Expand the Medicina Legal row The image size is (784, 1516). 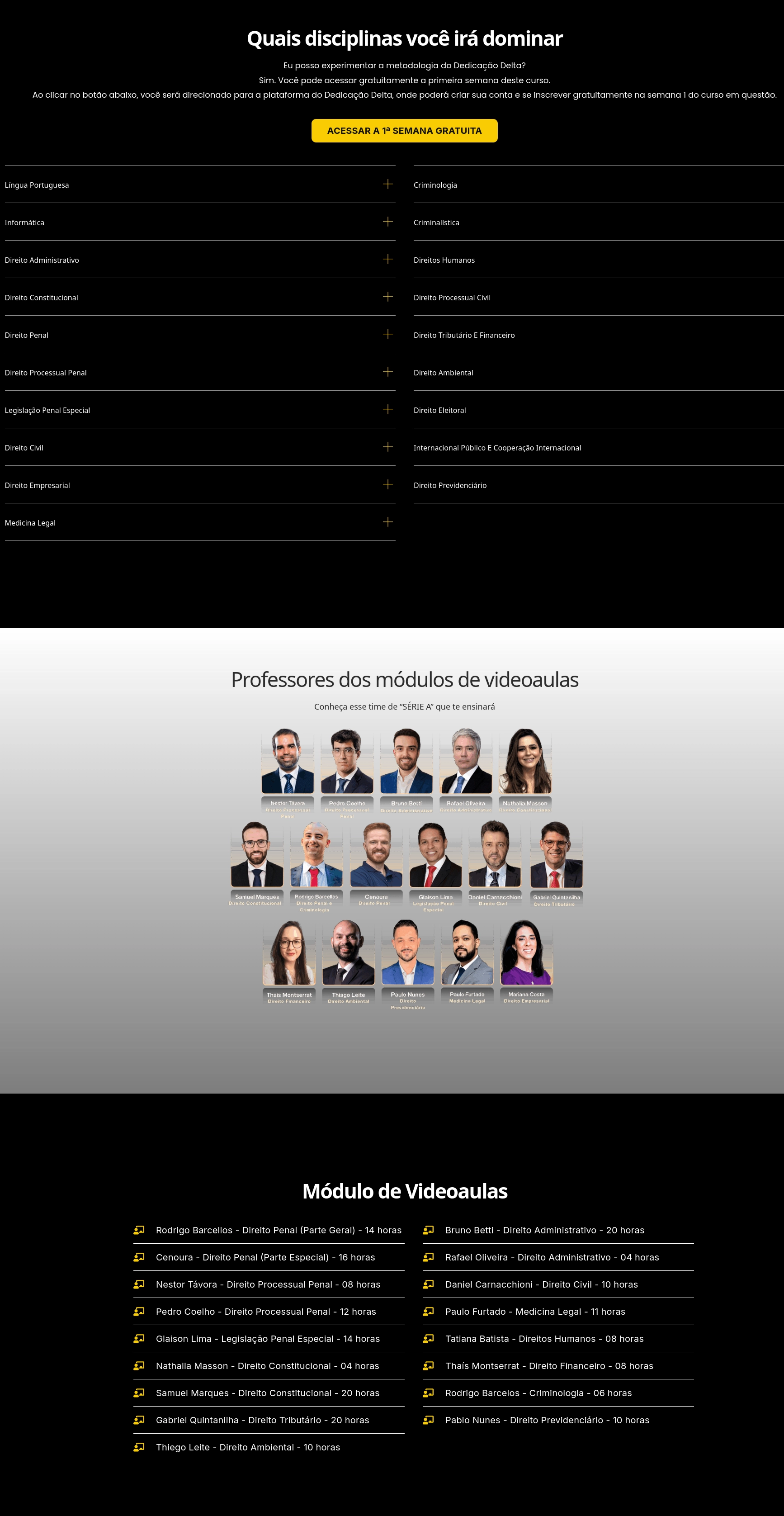pyautogui.click(x=200, y=523)
